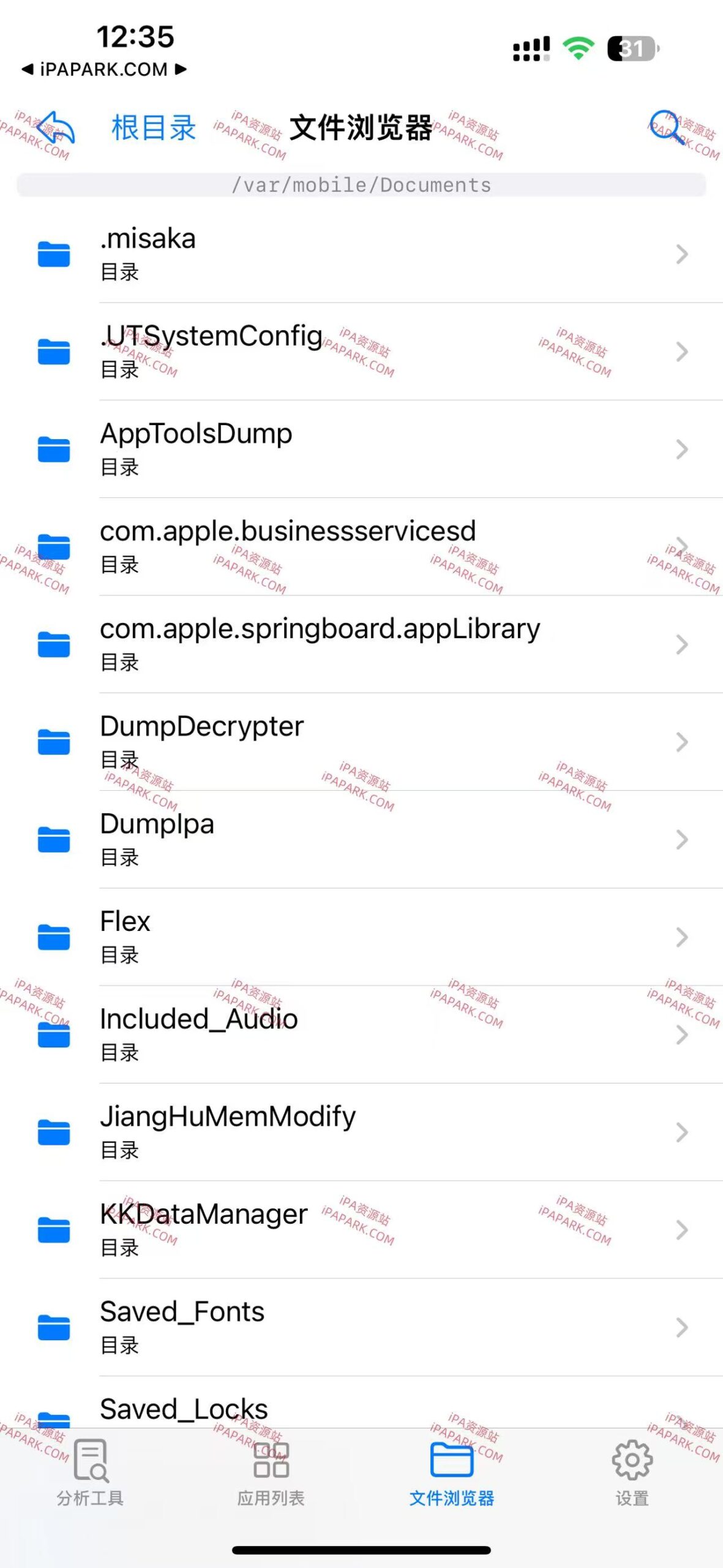Open the Saved_Fonts folder icon
The image size is (723, 1568).
(54, 1327)
